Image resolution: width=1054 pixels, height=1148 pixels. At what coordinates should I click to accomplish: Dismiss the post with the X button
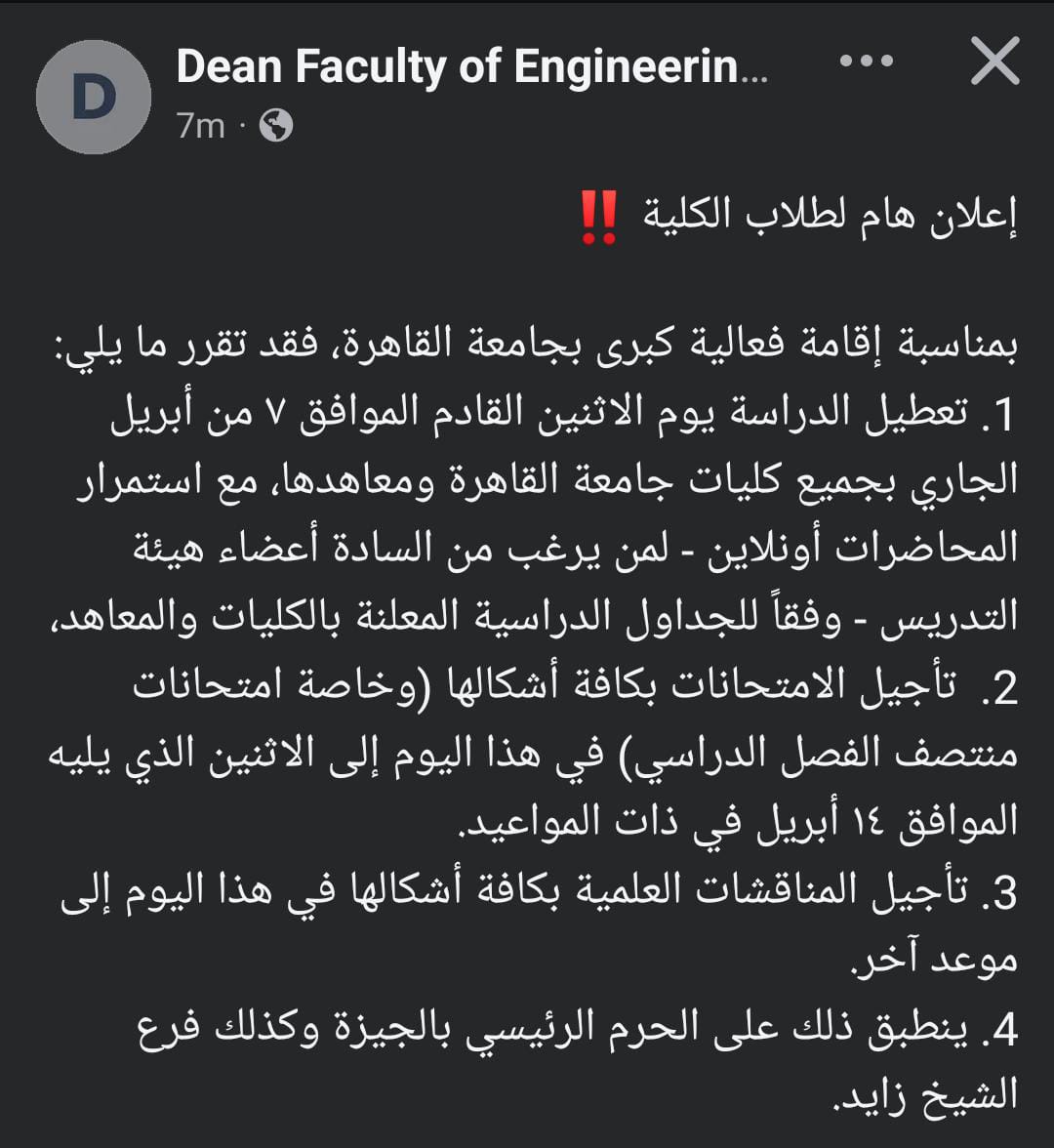pos(994,61)
